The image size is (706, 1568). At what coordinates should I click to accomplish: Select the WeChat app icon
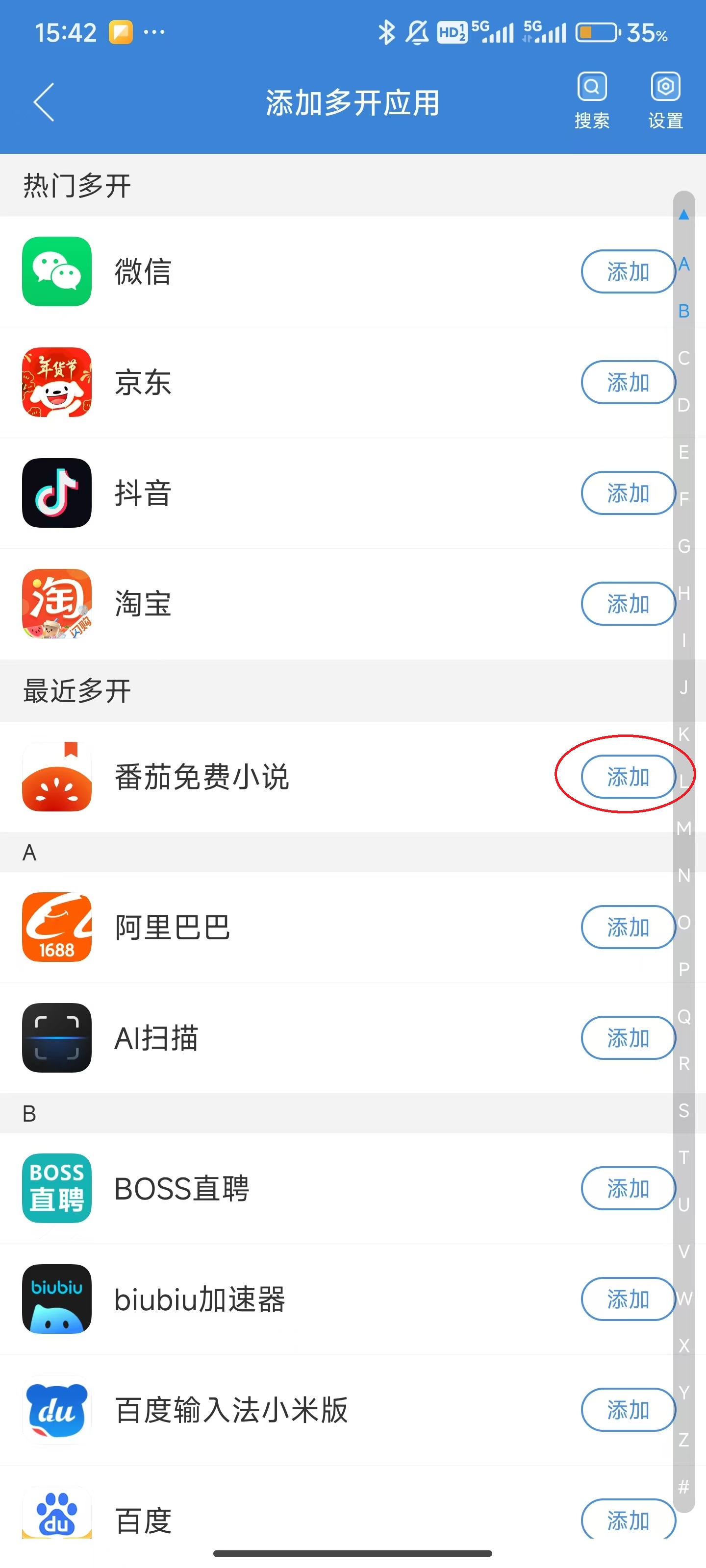(x=57, y=272)
